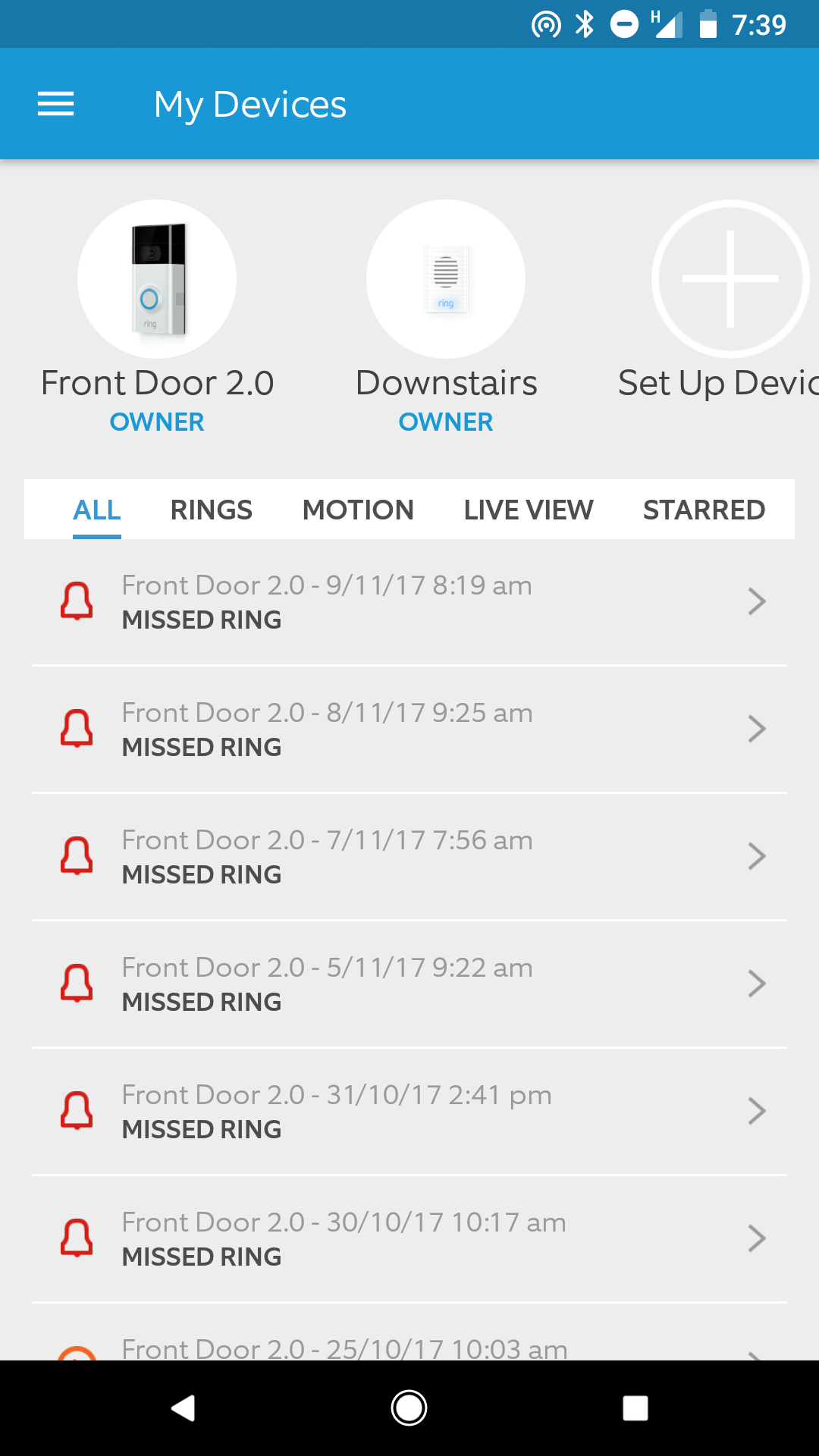
Task: Open the hamburger drawer menu
Action: point(55,104)
